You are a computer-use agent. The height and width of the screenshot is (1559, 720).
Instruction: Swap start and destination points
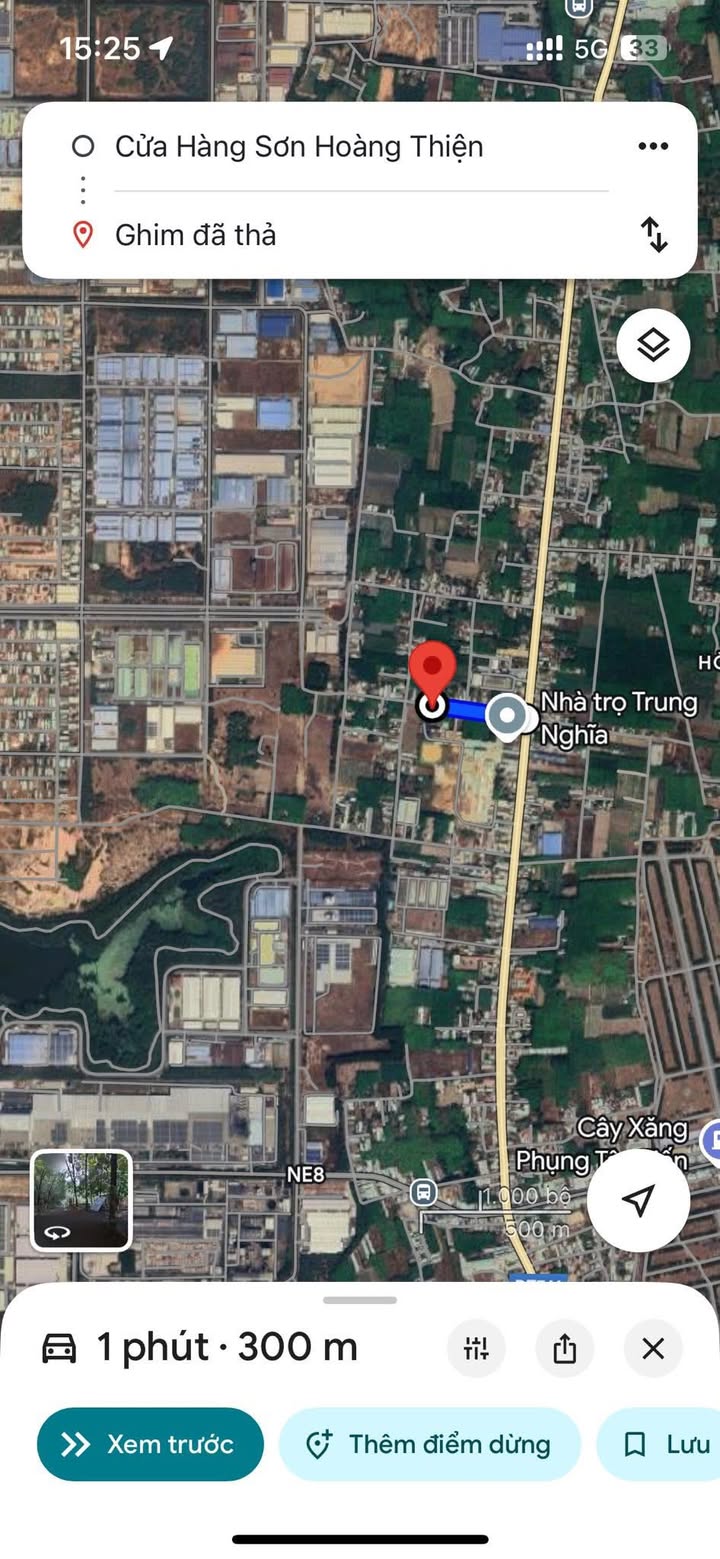(x=653, y=234)
